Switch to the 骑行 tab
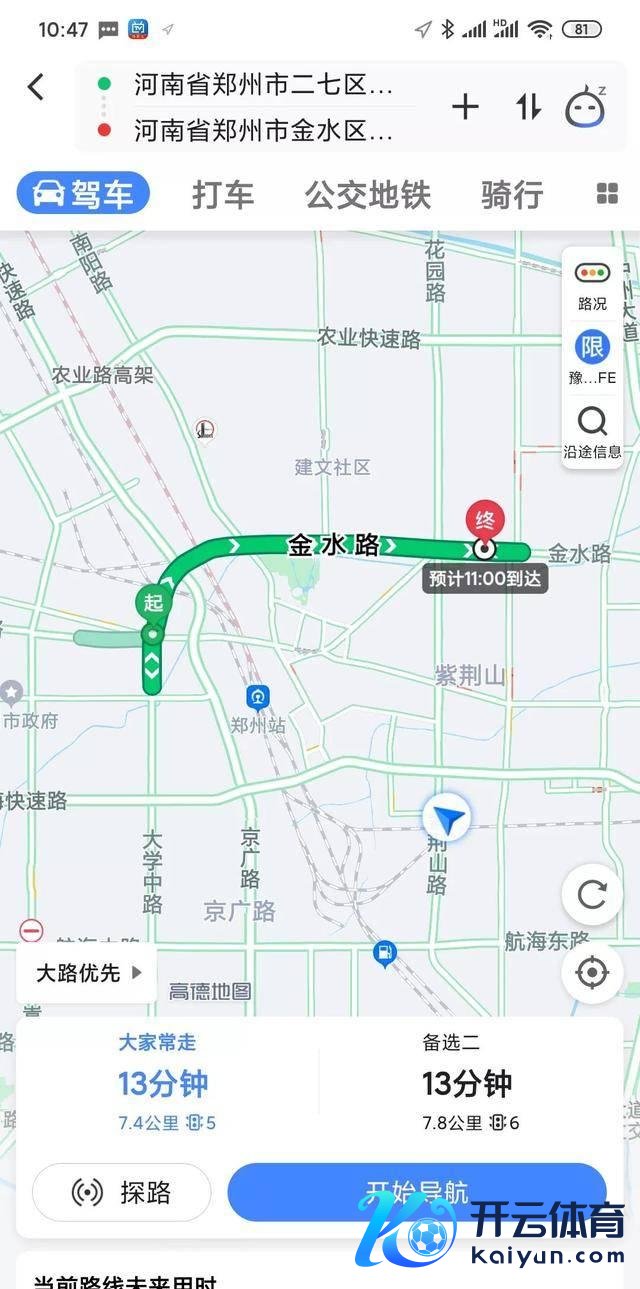 511,195
